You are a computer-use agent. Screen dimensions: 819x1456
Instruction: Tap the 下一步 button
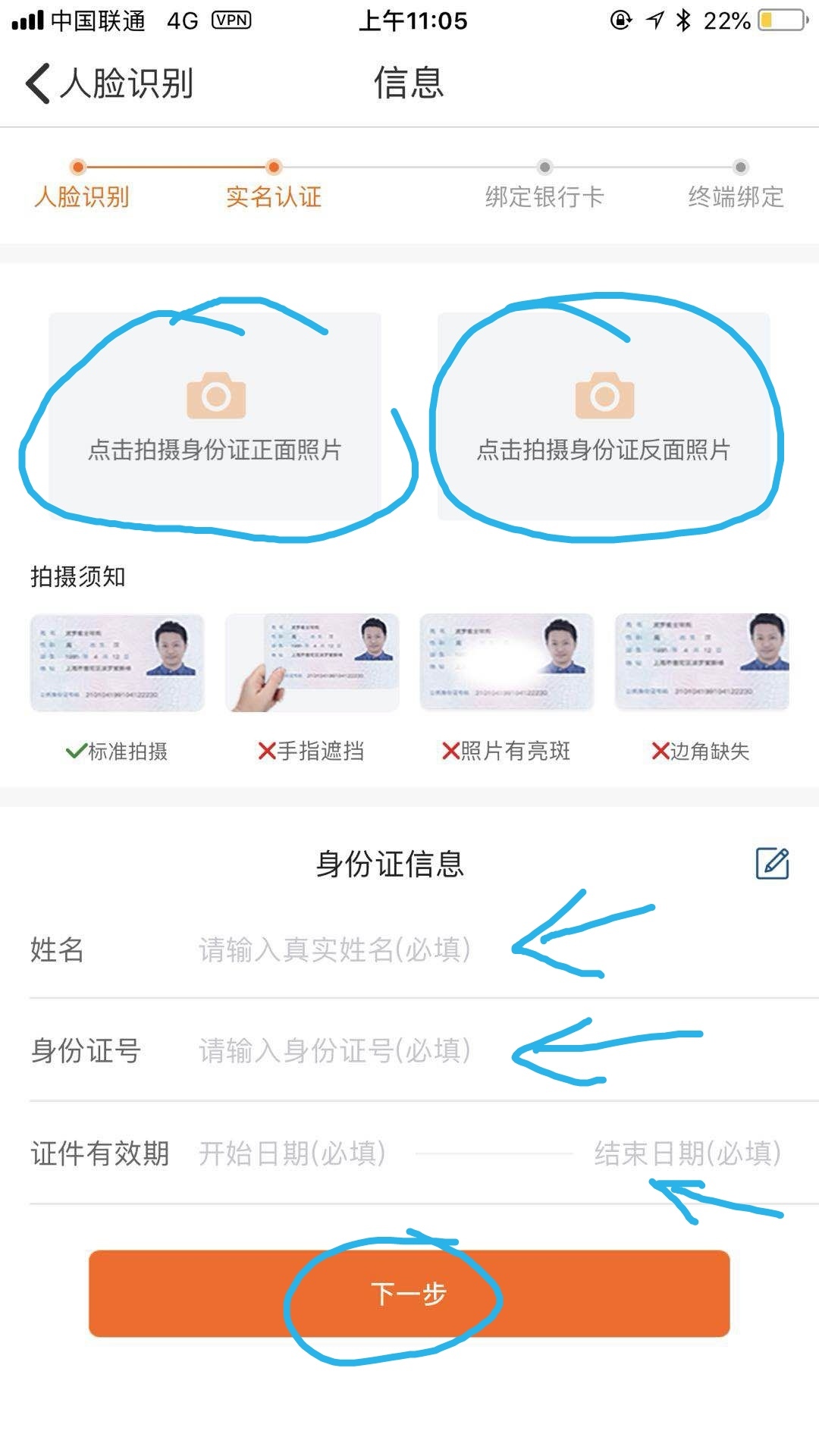coord(409,1294)
